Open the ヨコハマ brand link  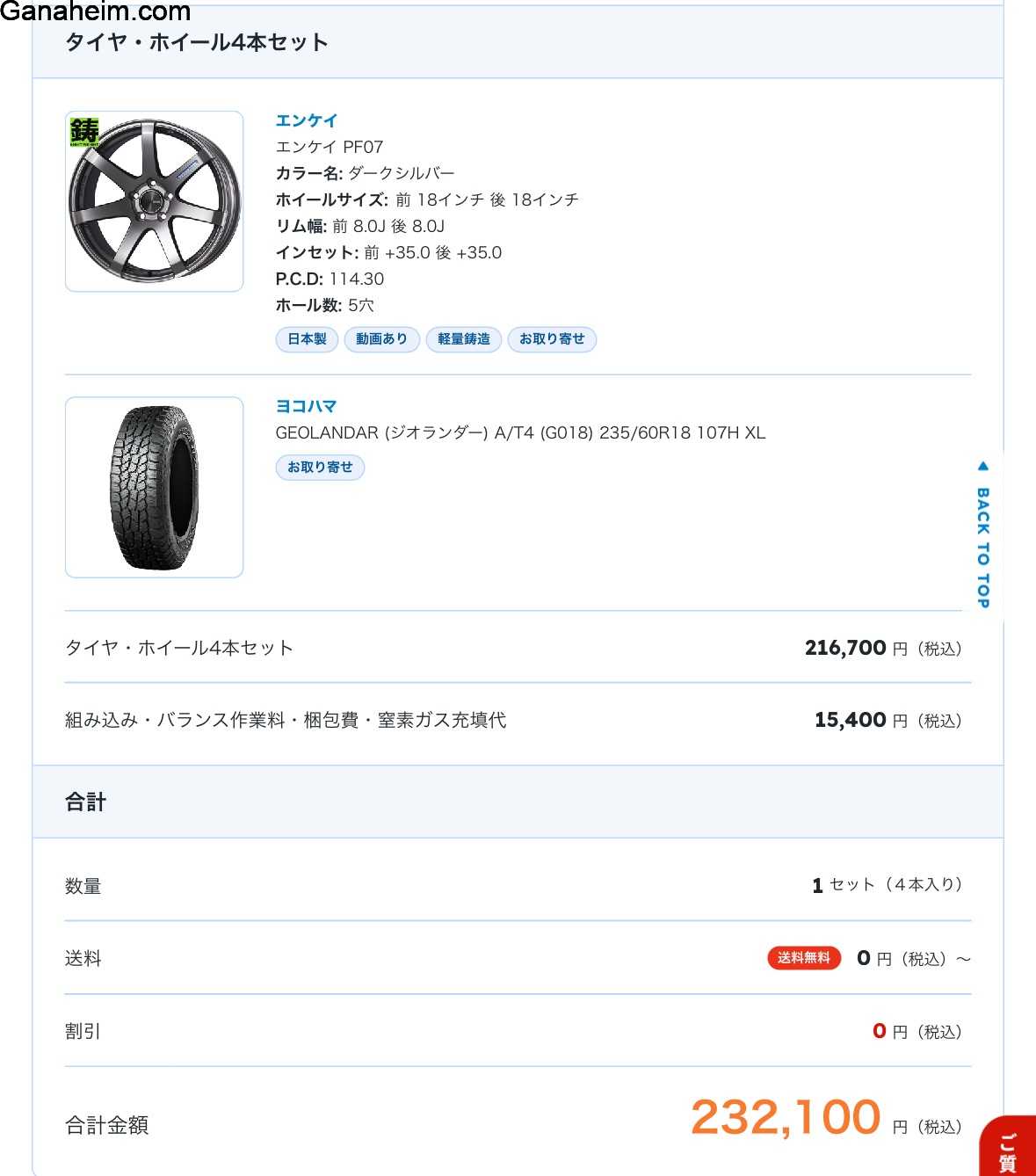(307, 406)
